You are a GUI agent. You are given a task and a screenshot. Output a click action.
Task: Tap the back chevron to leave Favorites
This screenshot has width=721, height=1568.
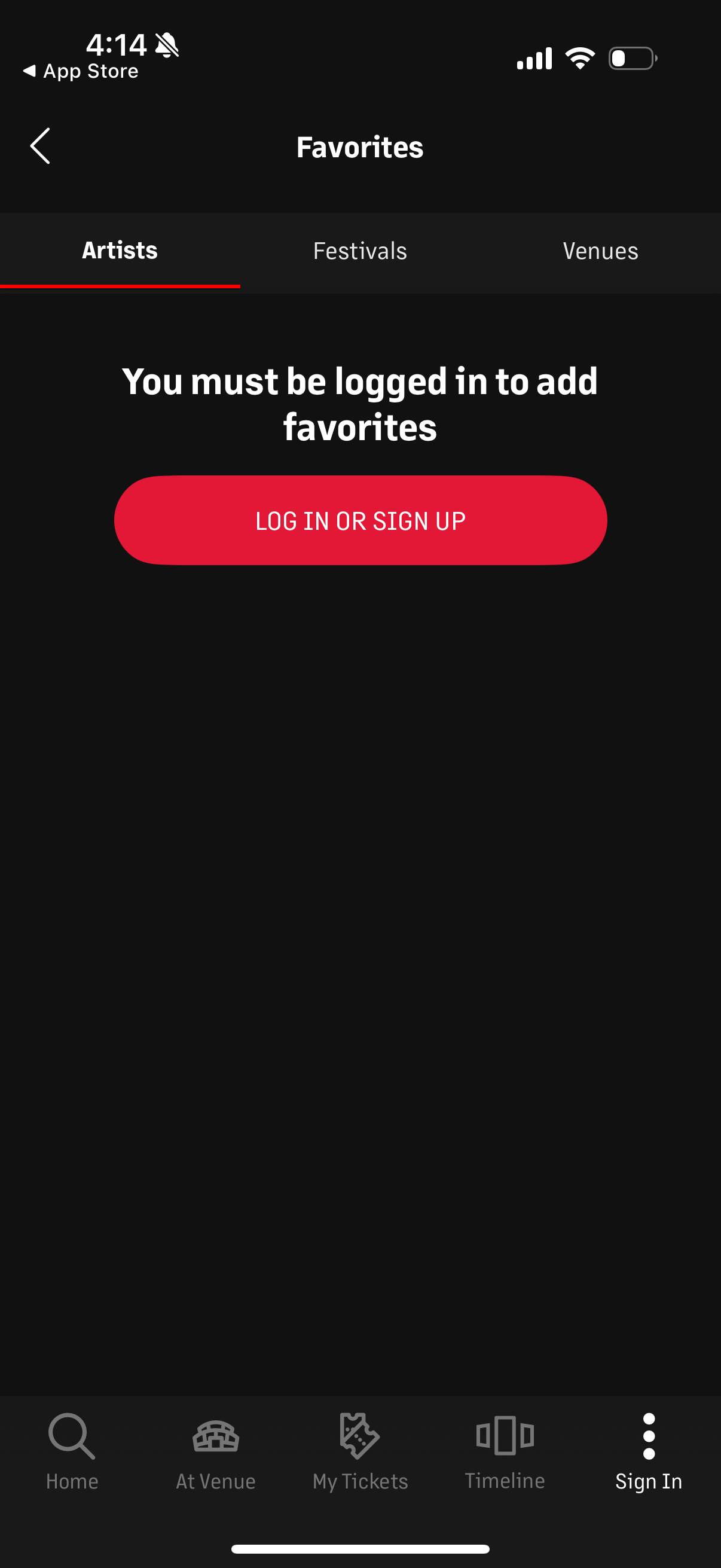point(40,146)
